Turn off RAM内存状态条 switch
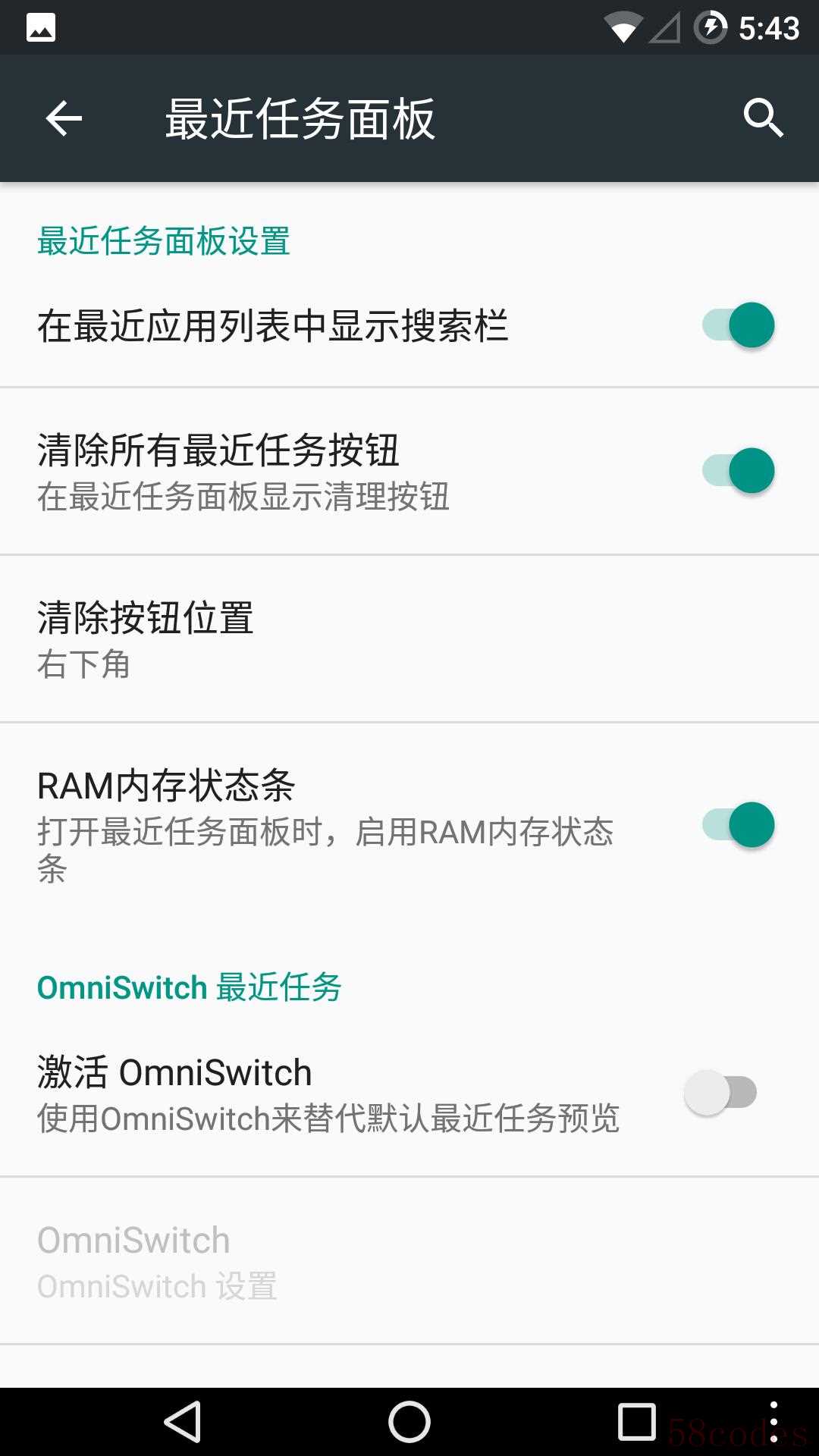 point(738,825)
